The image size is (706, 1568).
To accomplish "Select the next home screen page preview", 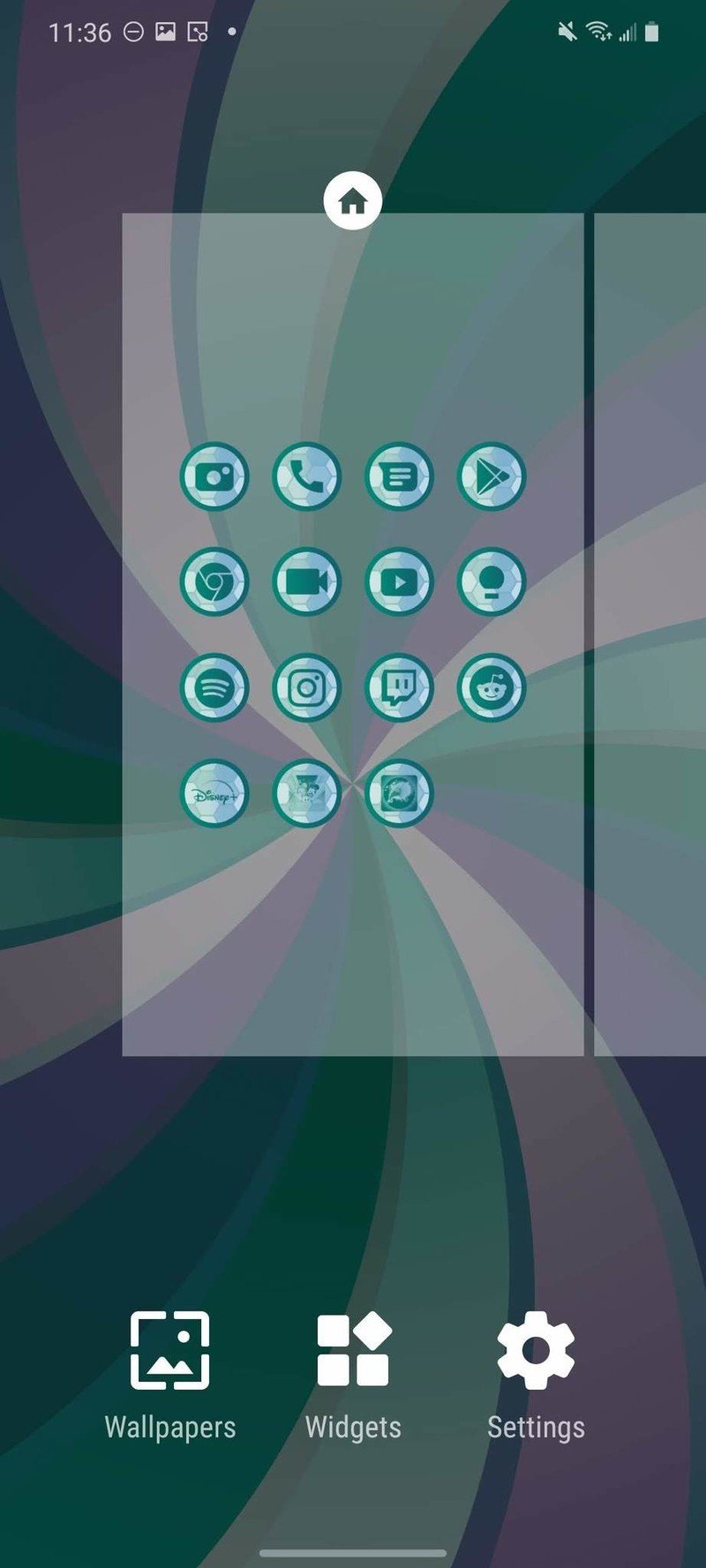I will 650,634.
